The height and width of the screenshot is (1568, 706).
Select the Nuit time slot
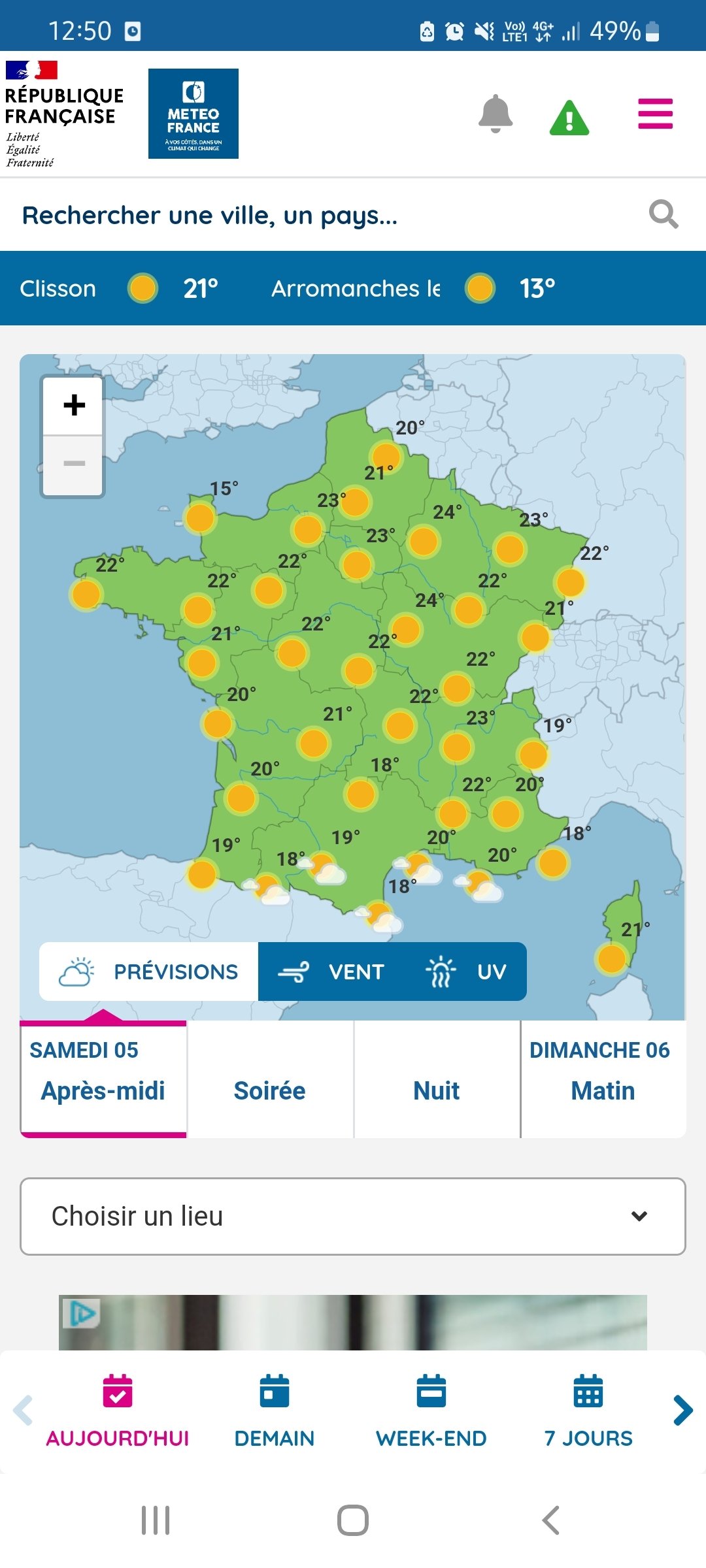[437, 1079]
